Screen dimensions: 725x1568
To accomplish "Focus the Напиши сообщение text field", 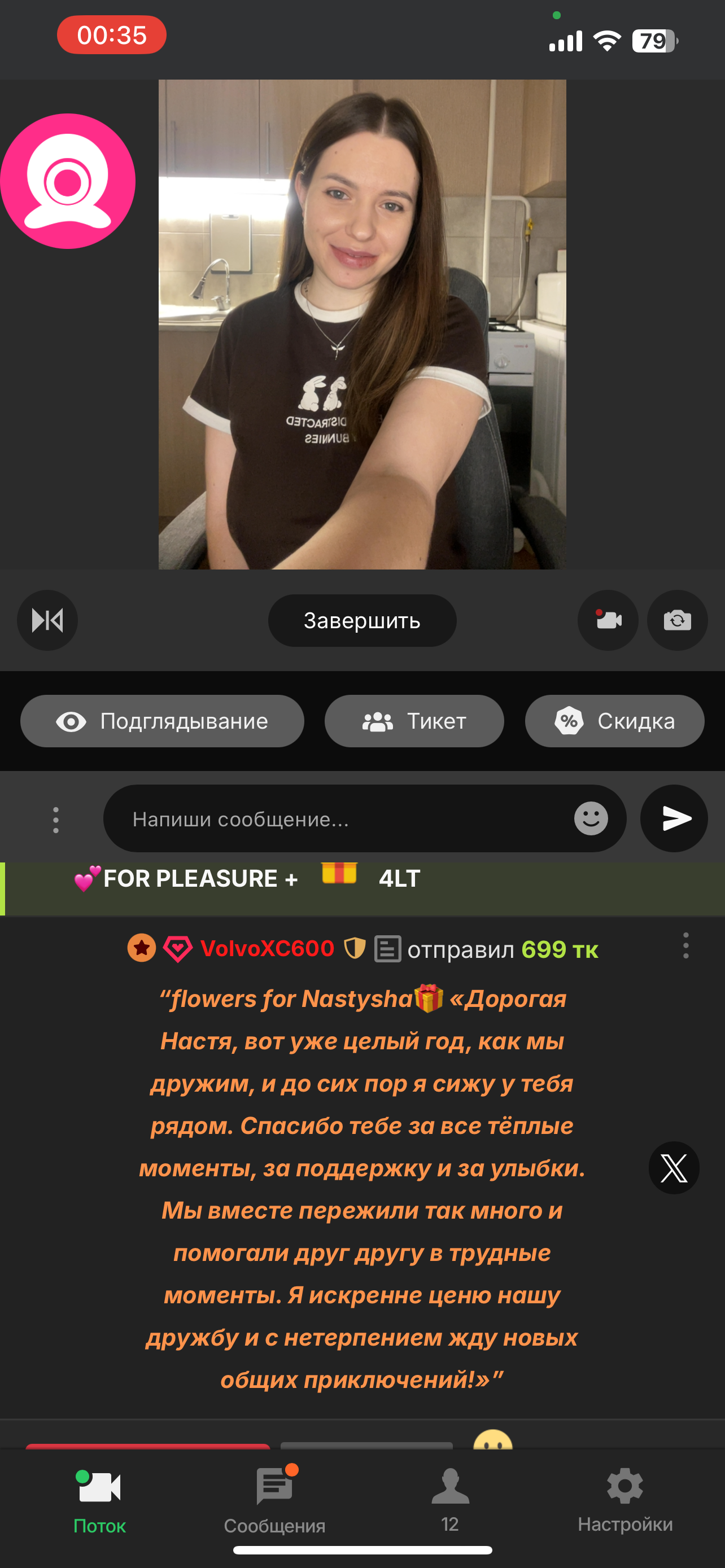I will (341, 818).
